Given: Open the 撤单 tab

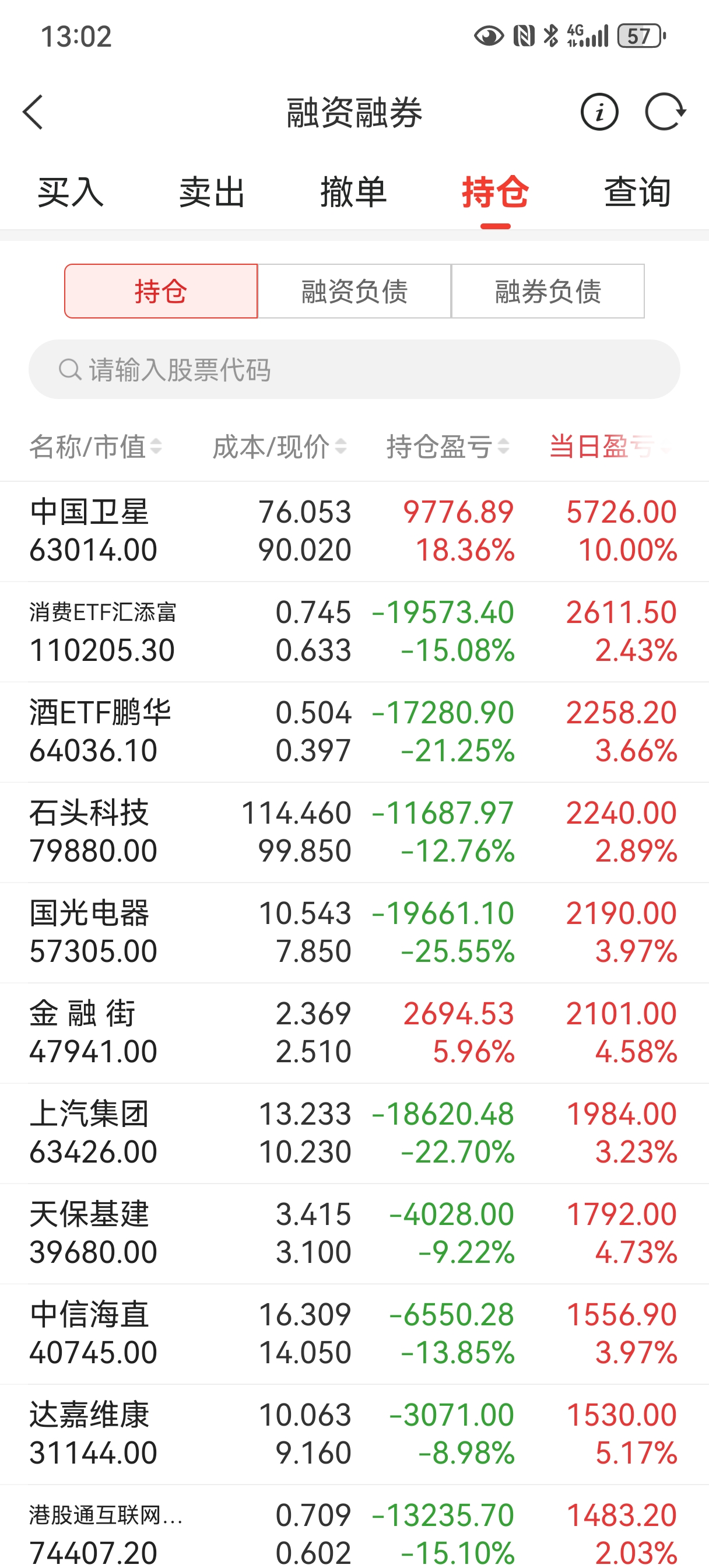Looking at the screenshot, I should coord(354,192).
